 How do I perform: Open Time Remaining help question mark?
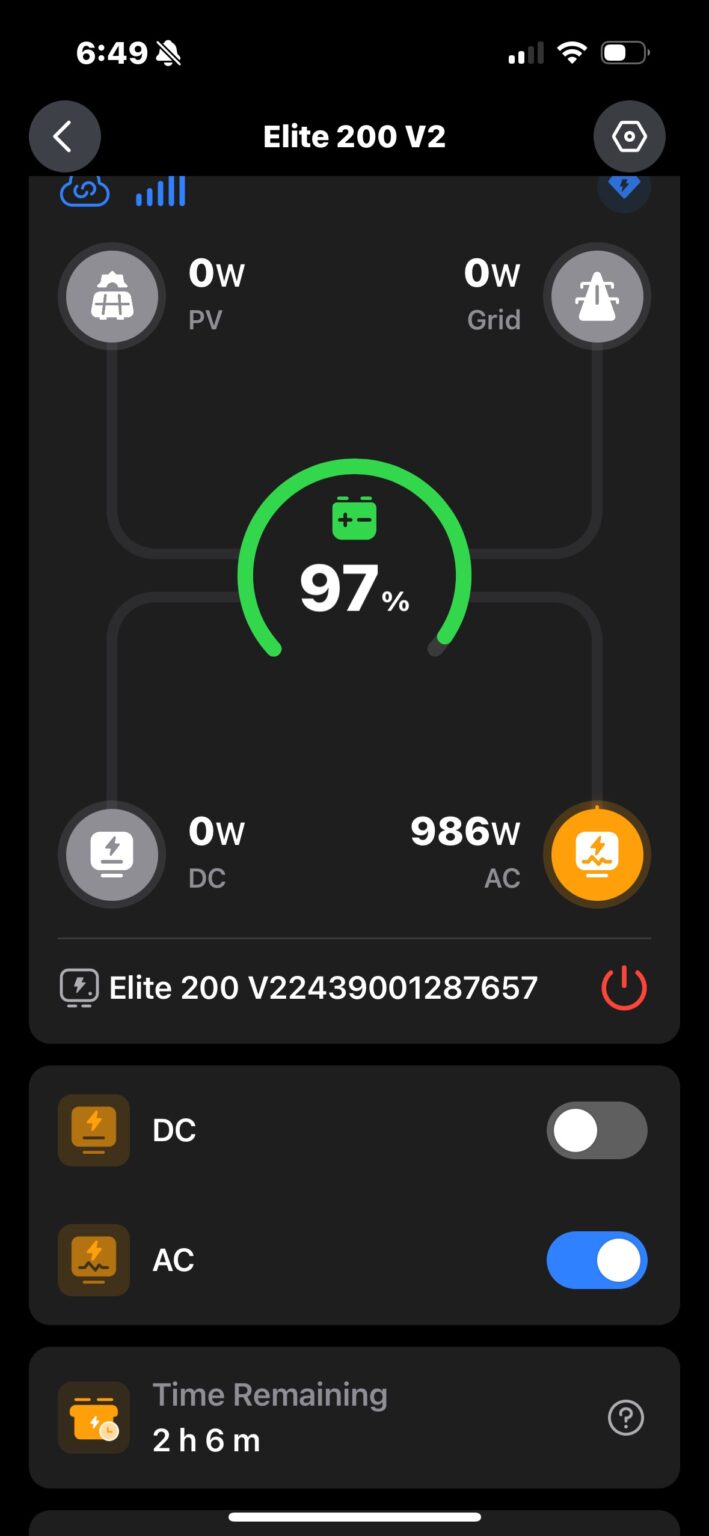click(626, 1417)
